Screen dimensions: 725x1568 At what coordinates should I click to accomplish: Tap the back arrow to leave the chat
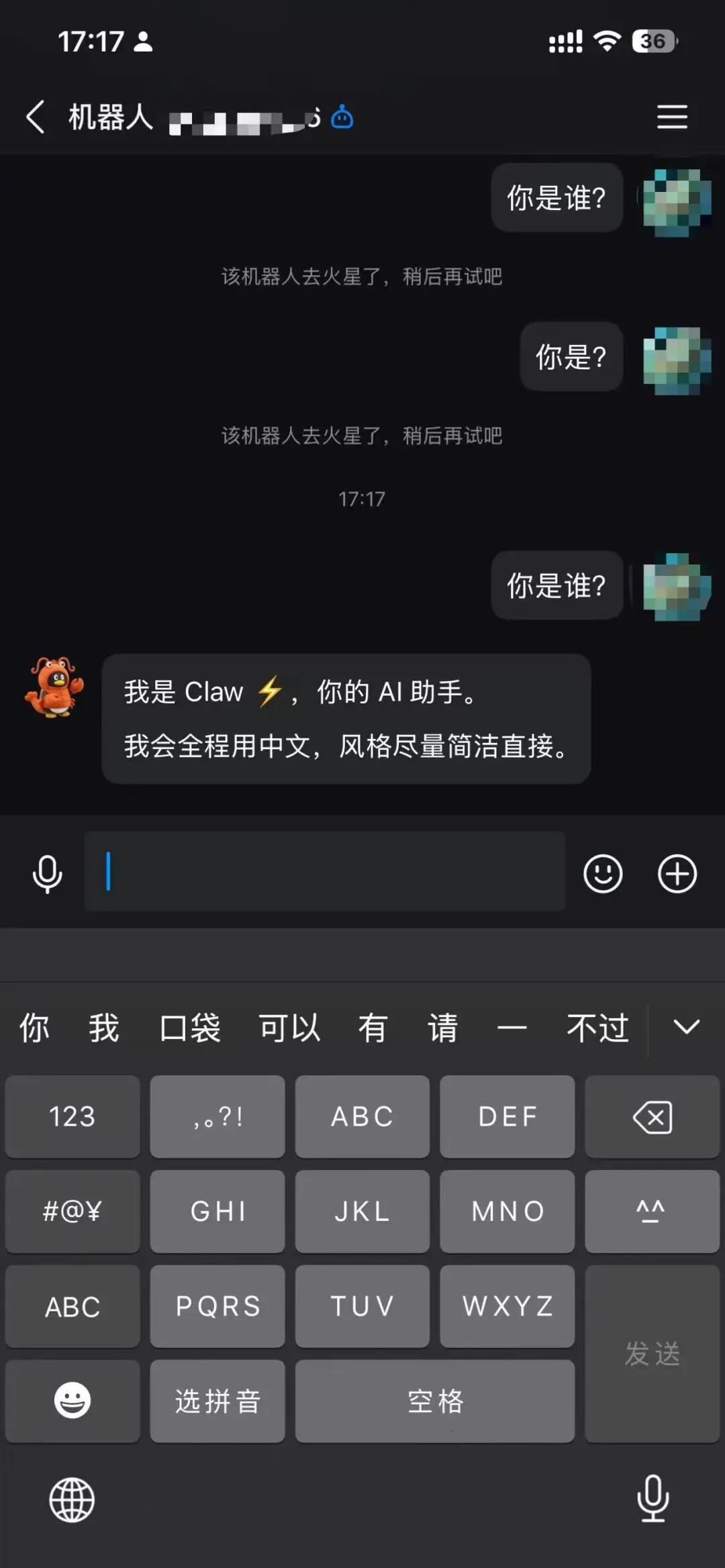coord(35,115)
